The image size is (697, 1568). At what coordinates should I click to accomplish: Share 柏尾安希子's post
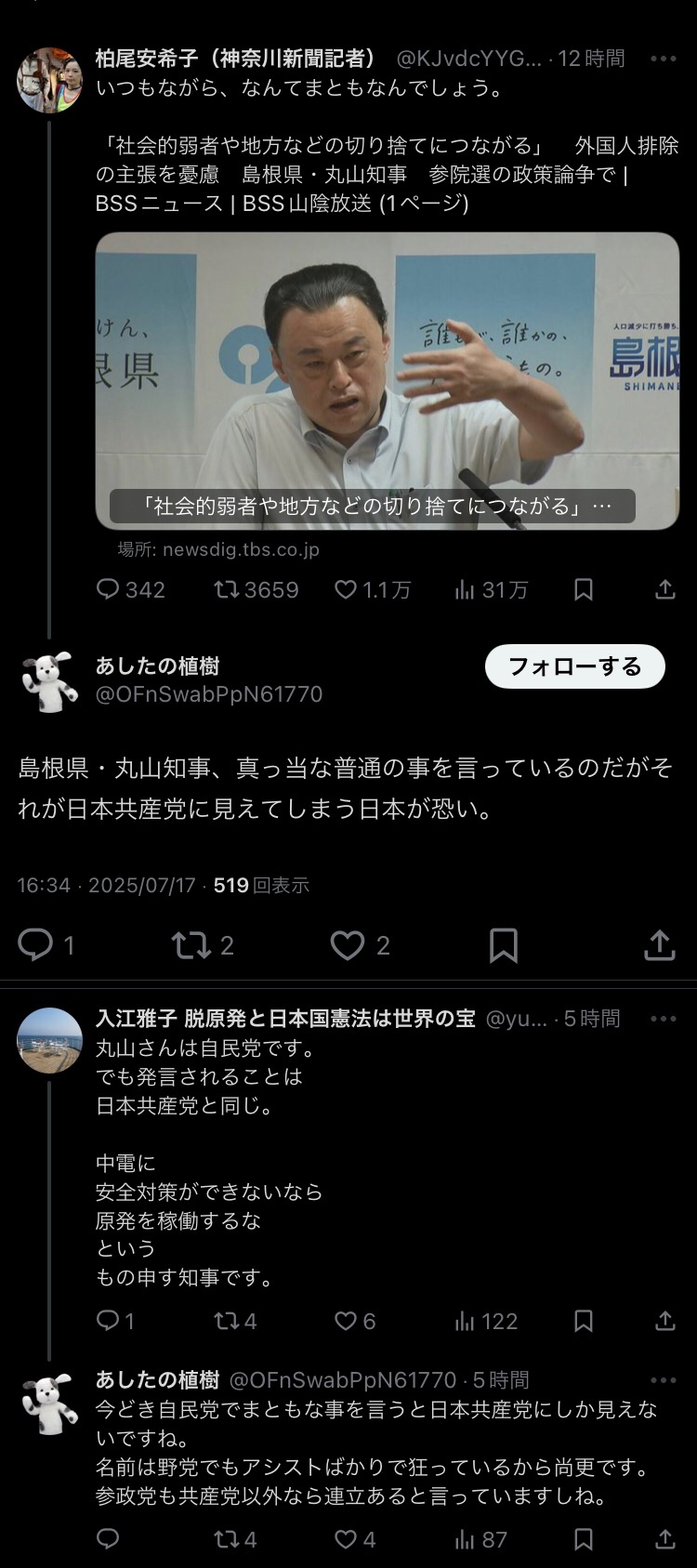pos(664,589)
